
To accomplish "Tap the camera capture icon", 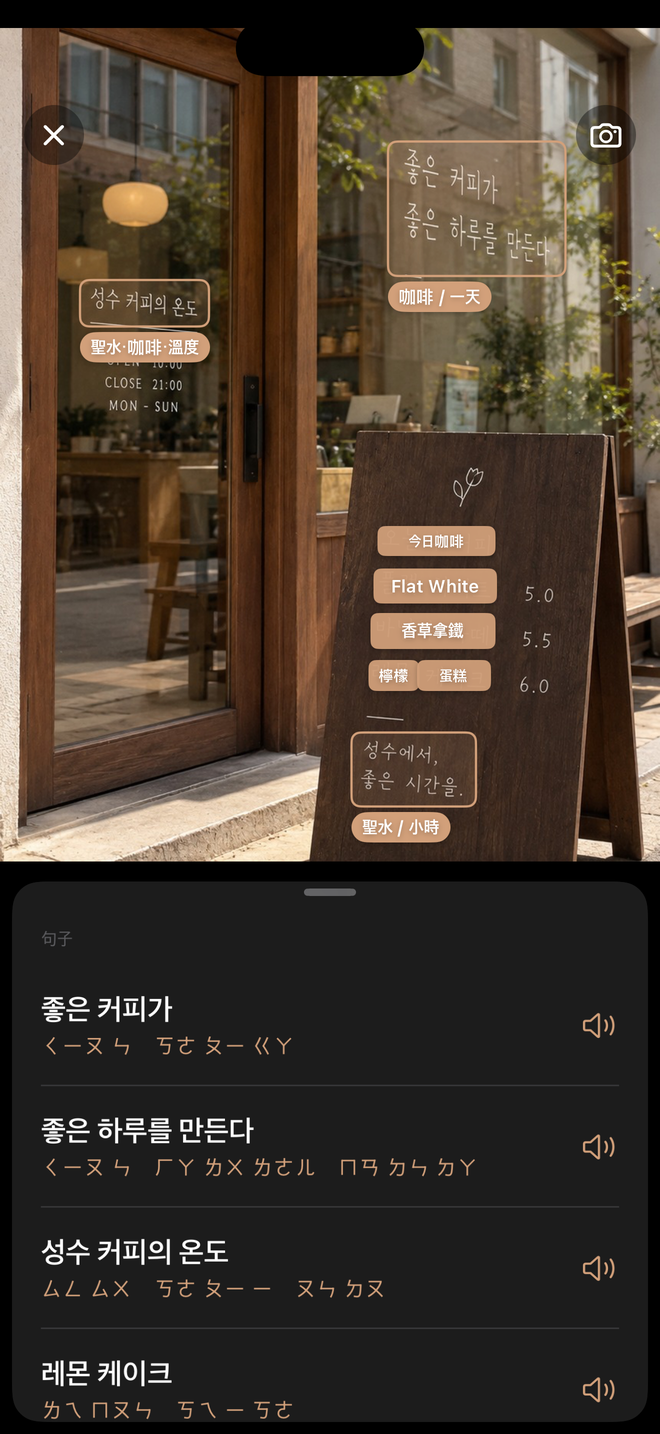I will click(605, 135).
